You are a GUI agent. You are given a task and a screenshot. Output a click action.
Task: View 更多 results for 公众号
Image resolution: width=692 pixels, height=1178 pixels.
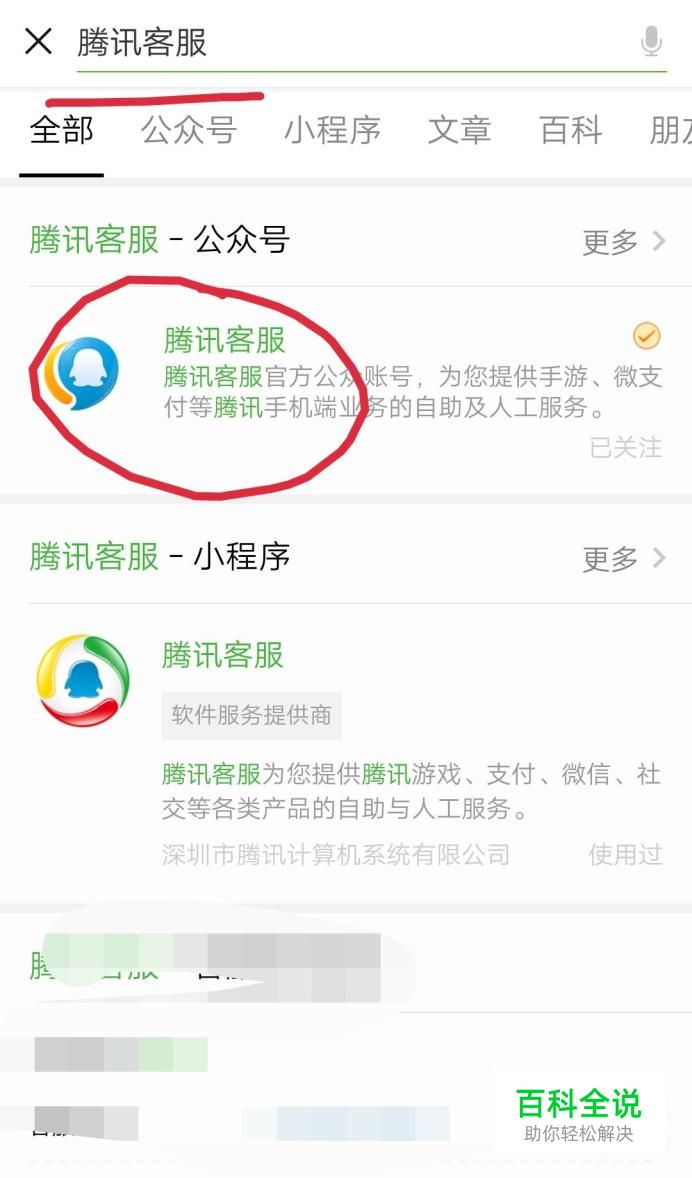pos(623,242)
